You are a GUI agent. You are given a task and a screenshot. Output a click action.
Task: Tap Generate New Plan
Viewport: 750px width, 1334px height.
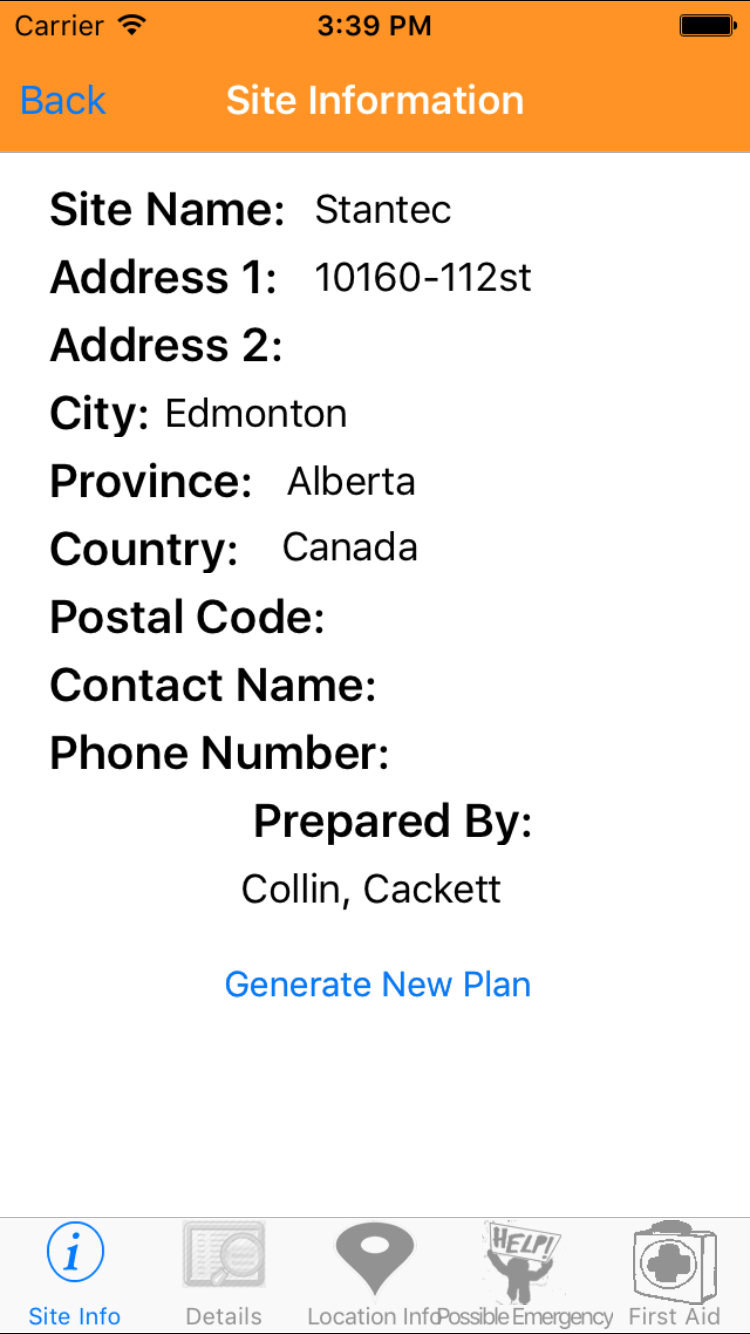(377, 985)
